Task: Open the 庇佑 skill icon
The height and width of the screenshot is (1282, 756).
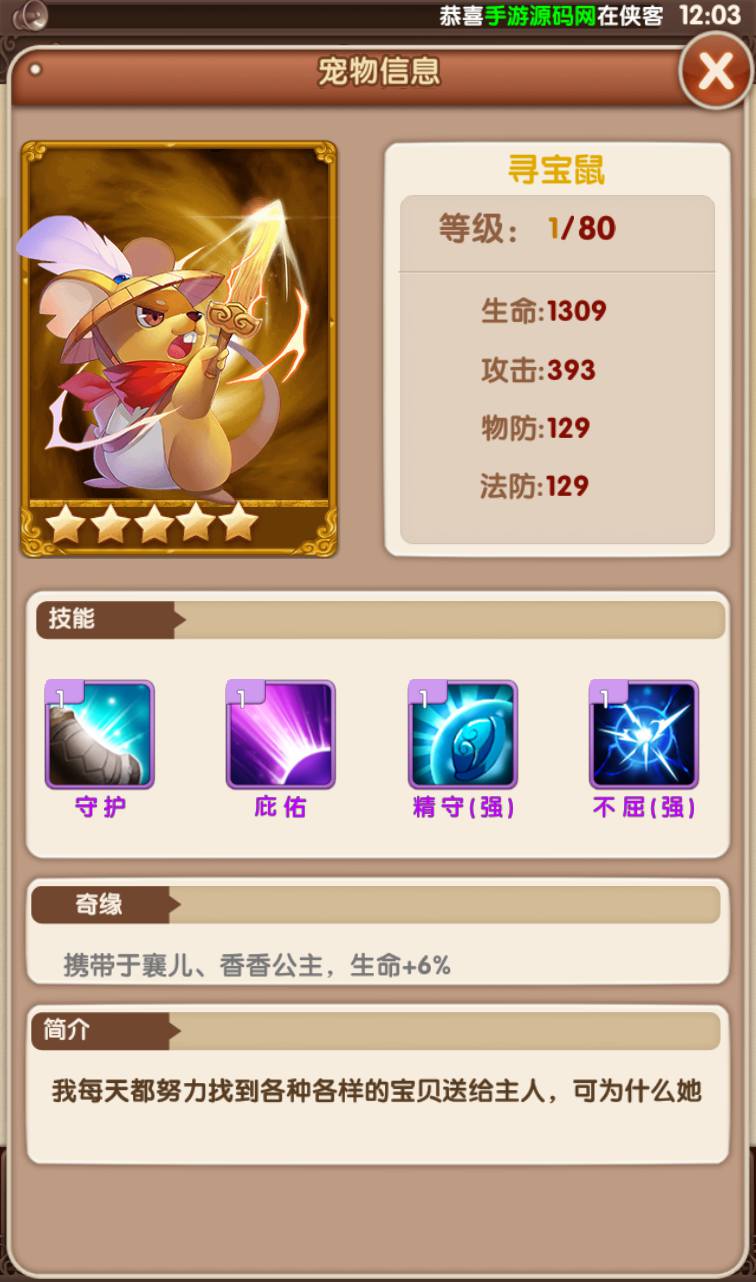Action: click(x=280, y=735)
